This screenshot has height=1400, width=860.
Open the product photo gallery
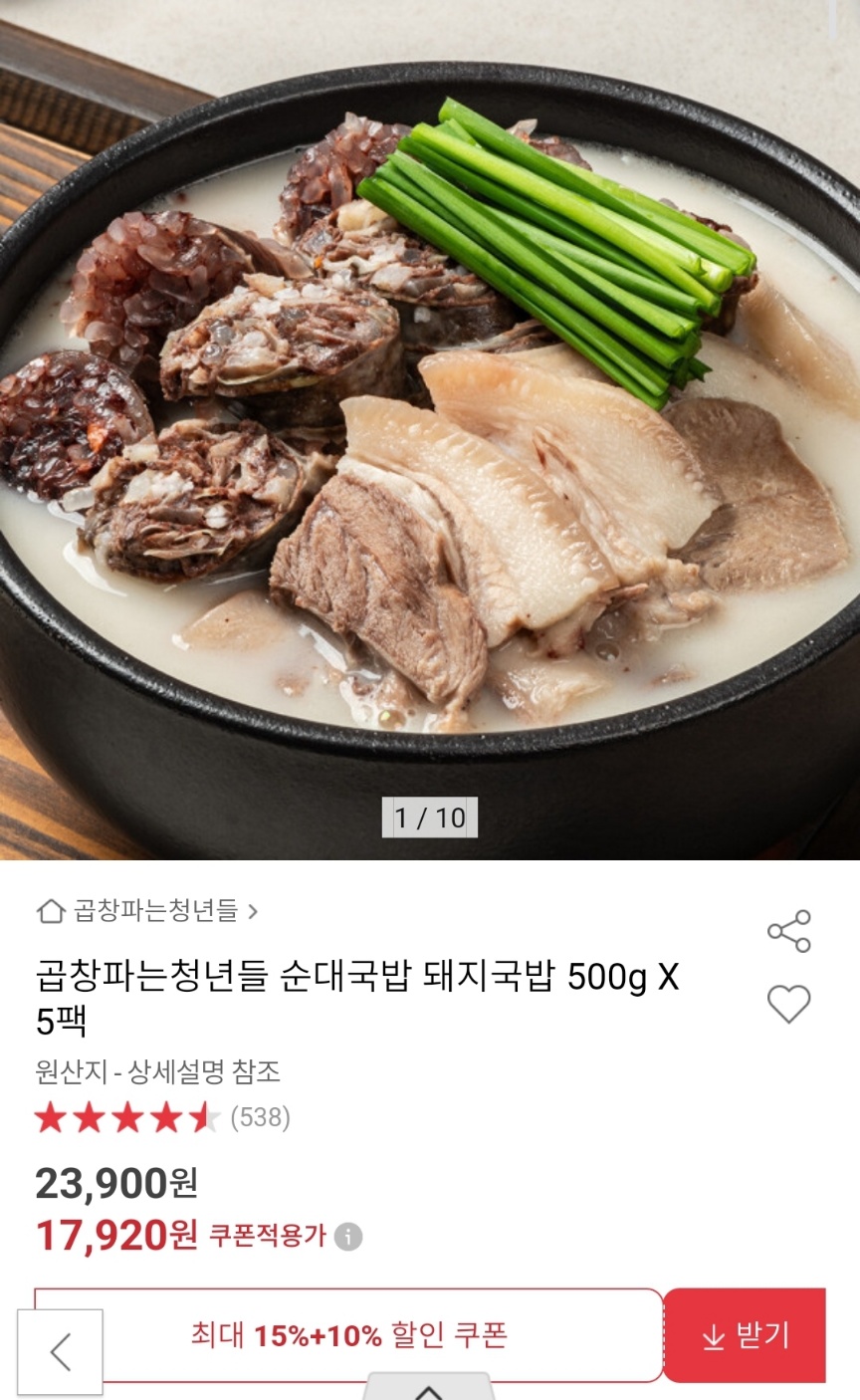pos(430,428)
